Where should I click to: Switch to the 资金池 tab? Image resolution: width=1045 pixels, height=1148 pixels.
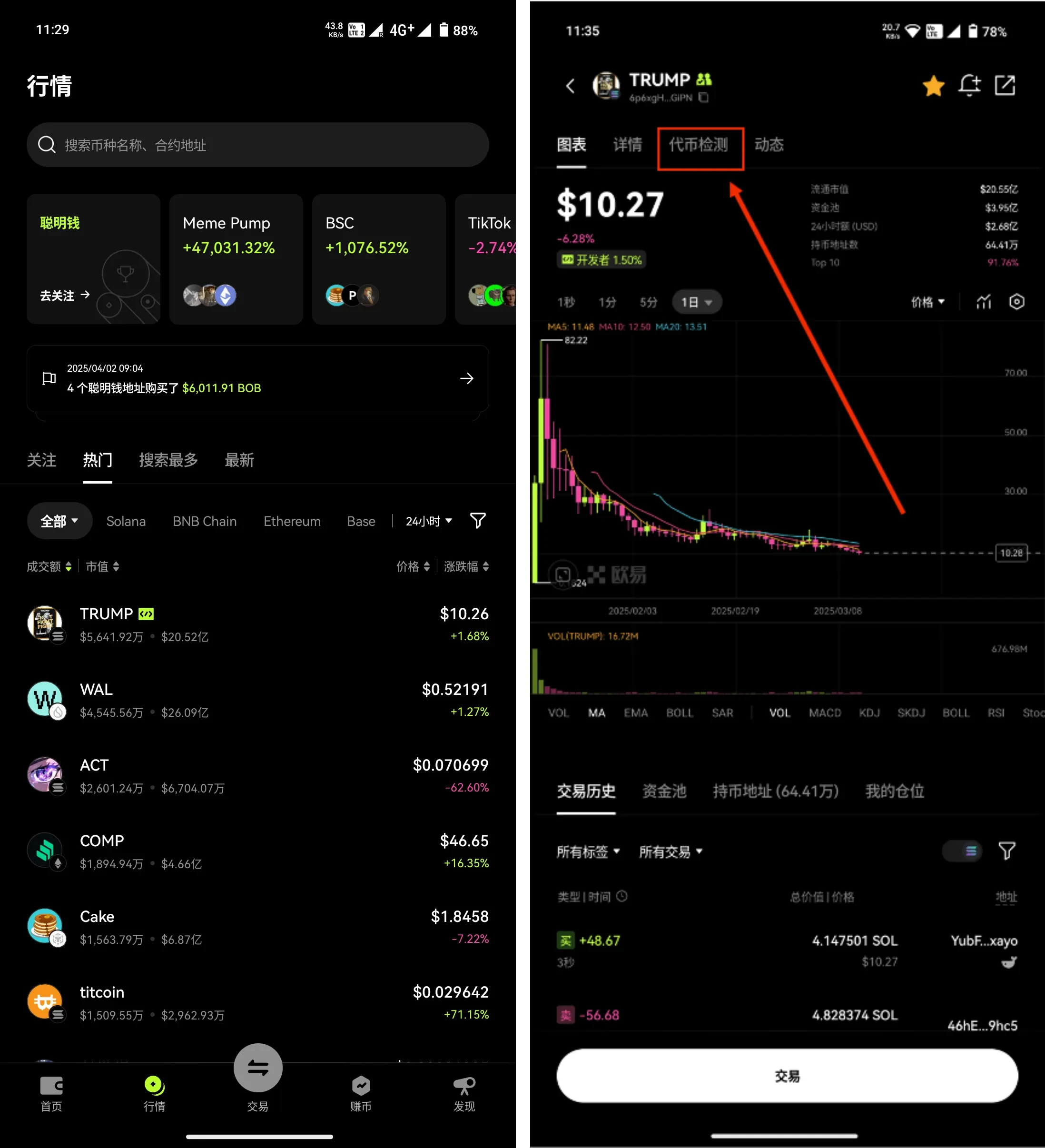[664, 791]
